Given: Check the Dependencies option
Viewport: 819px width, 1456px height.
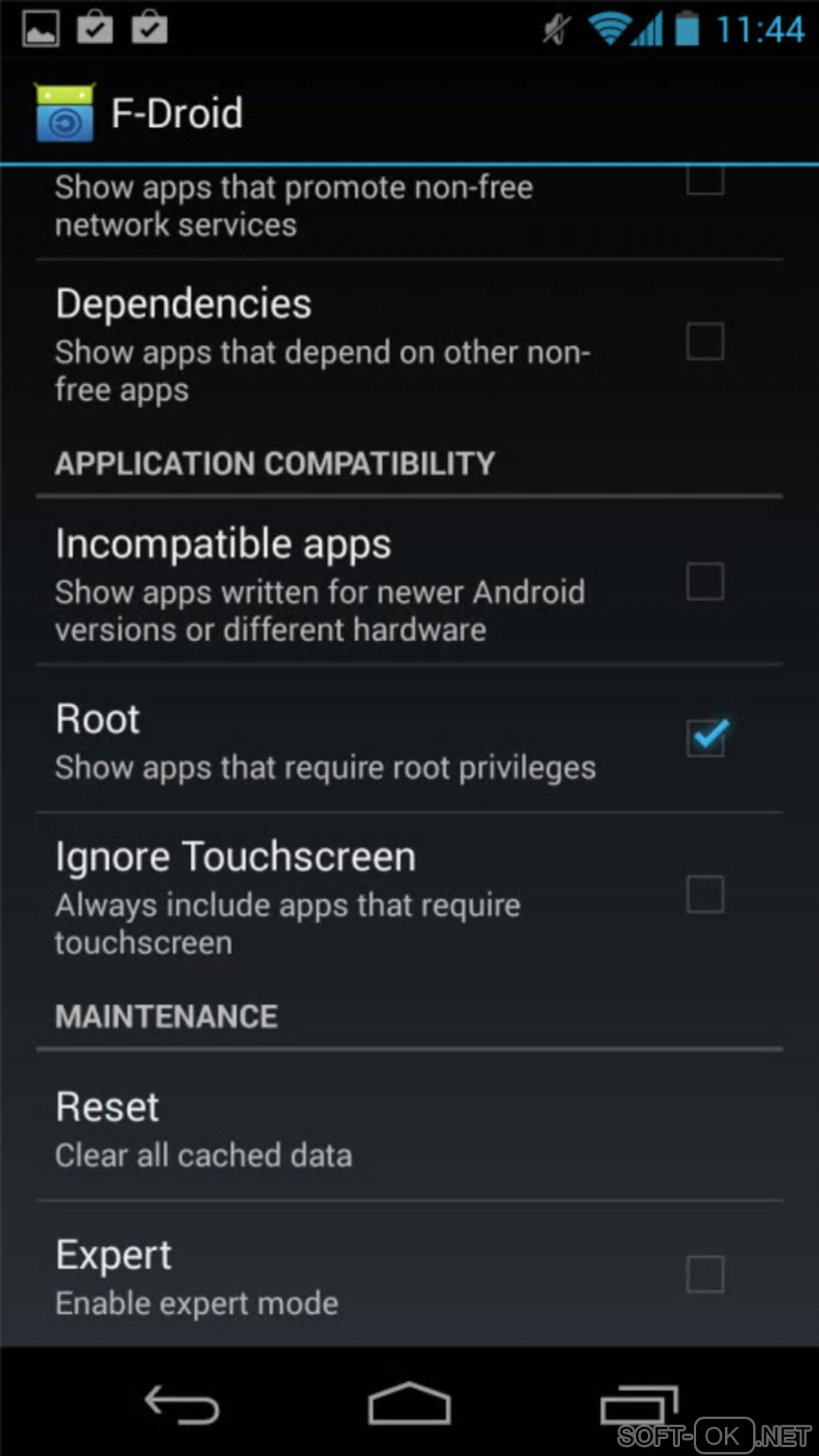Looking at the screenshot, I should [705, 341].
